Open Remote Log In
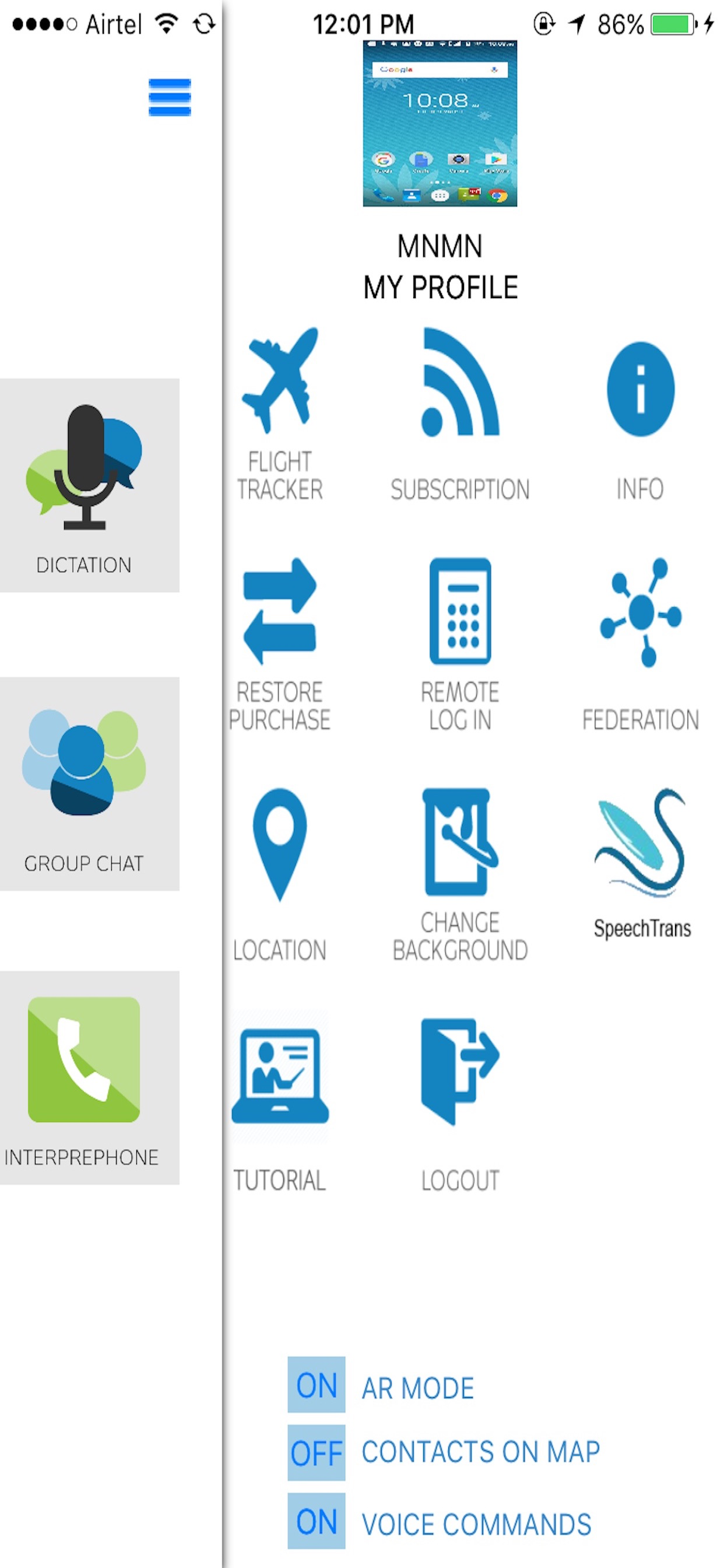The image size is (724, 1568). coord(460,643)
